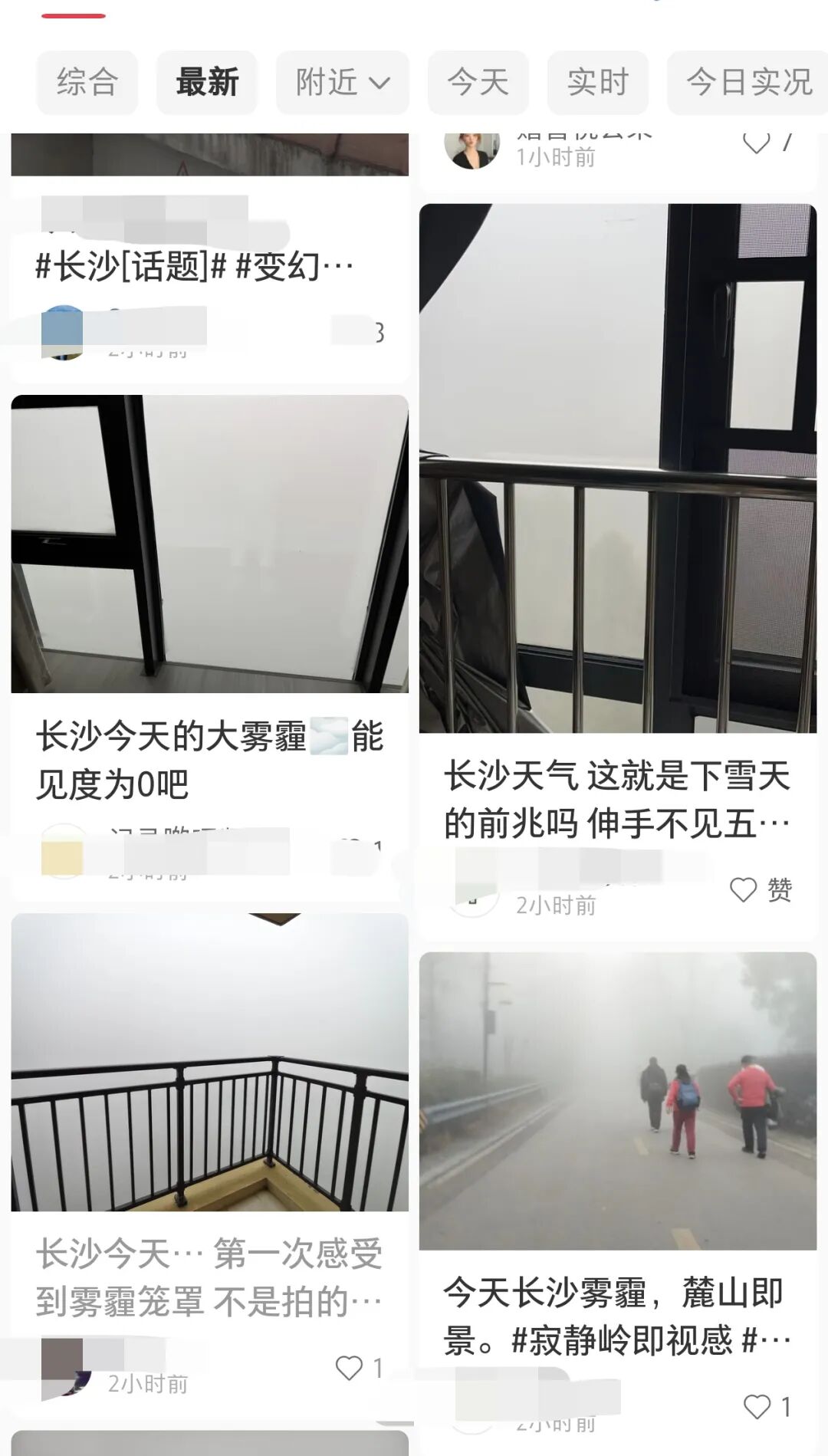Viewport: 828px width, 1456px height.
Task: Open the 今日实况 tab
Action: pyautogui.click(x=745, y=81)
